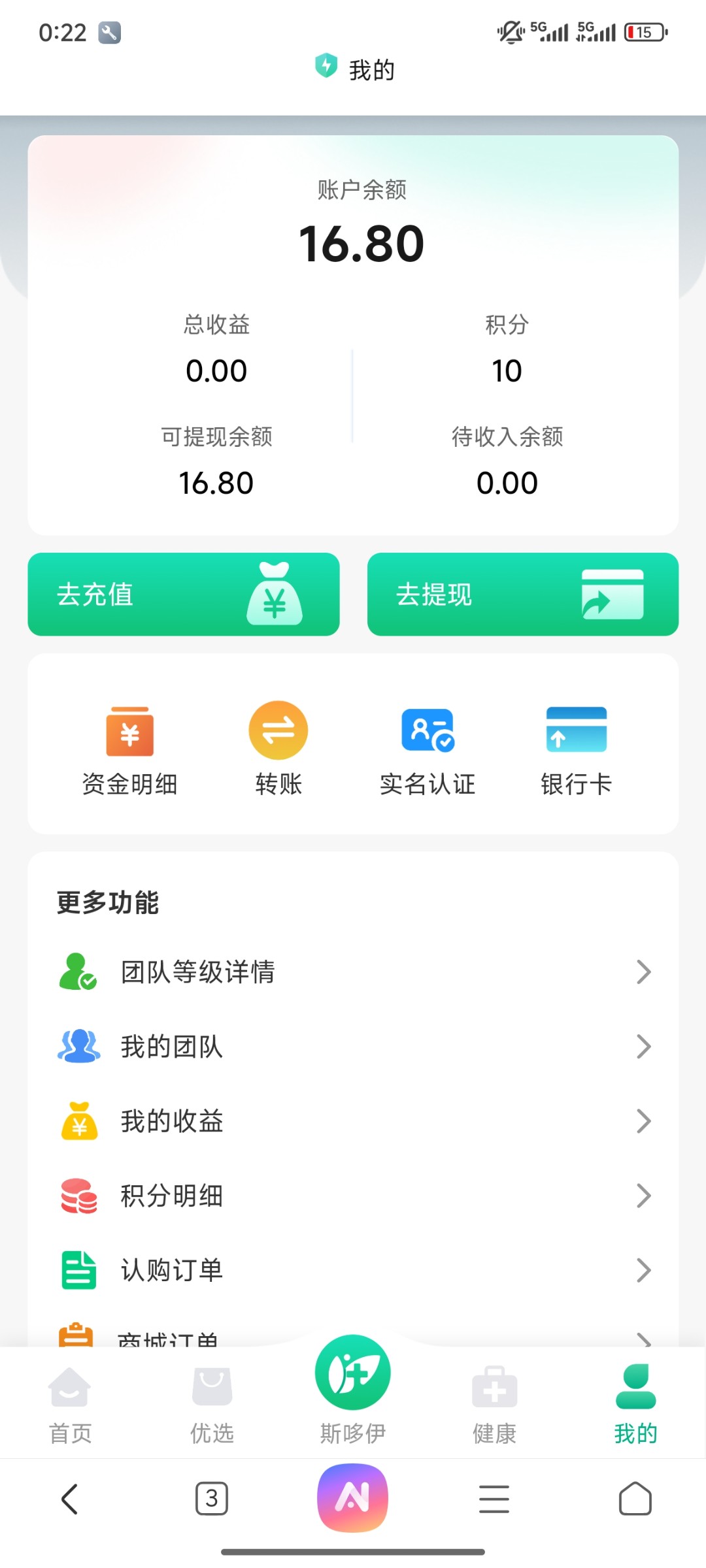
Task: Open the 我的收益 earnings row
Action: tap(353, 1121)
